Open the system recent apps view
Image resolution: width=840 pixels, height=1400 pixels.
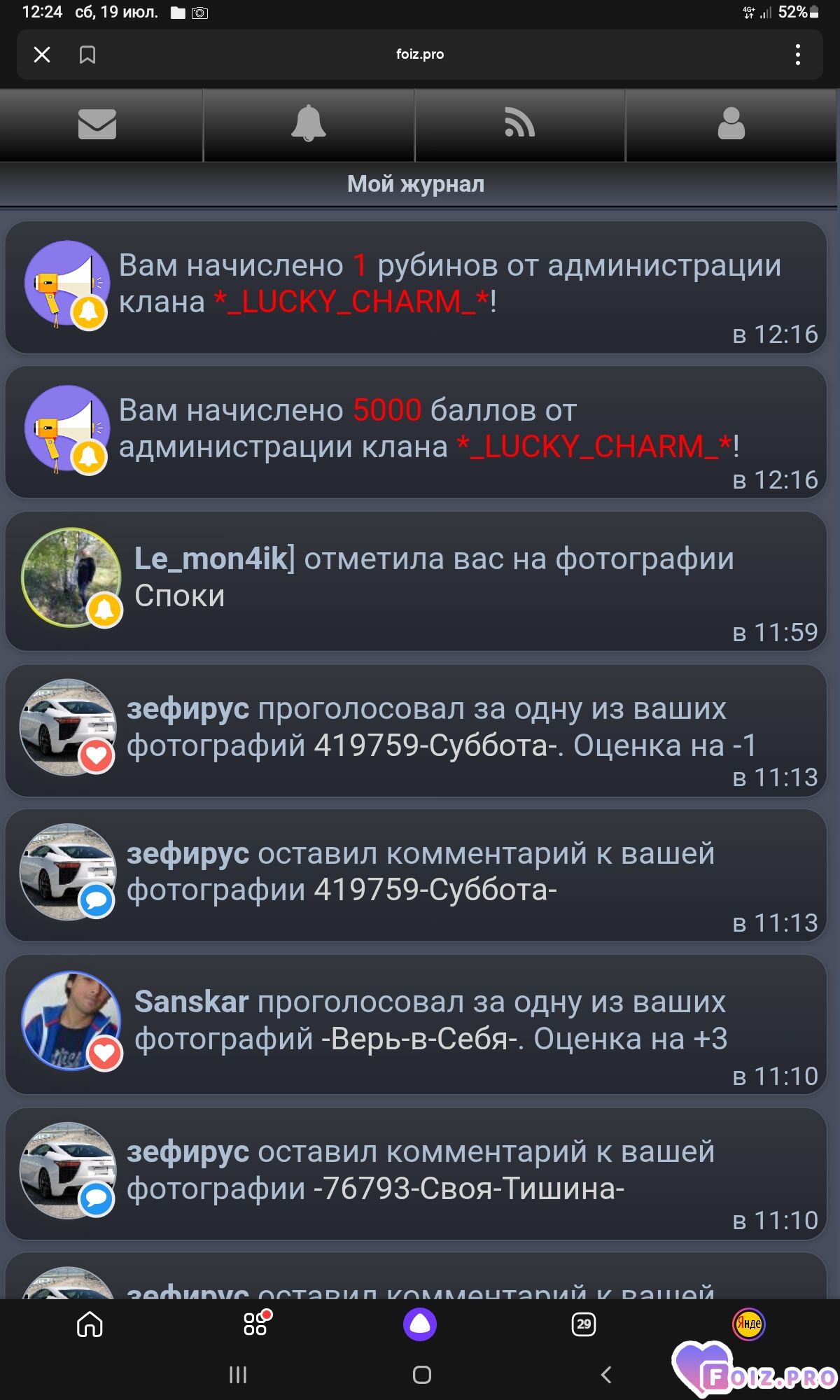238,1375
